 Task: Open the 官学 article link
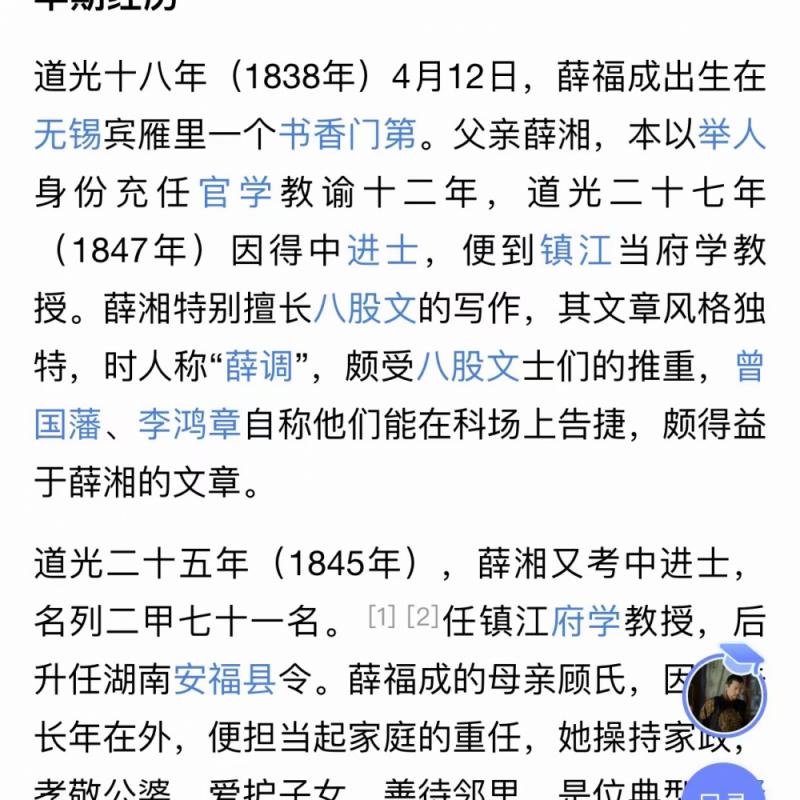(236, 192)
